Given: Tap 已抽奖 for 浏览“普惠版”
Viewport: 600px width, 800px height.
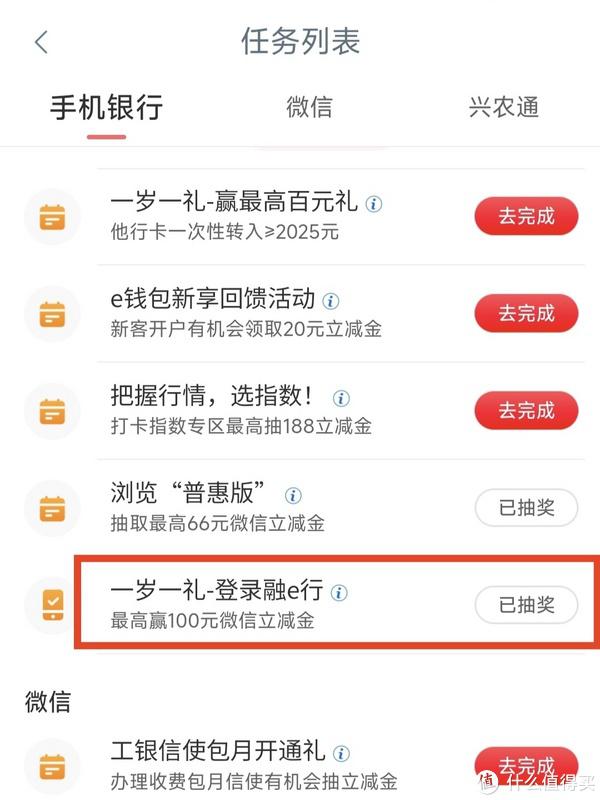Looking at the screenshot, I should tap(526, 507).
